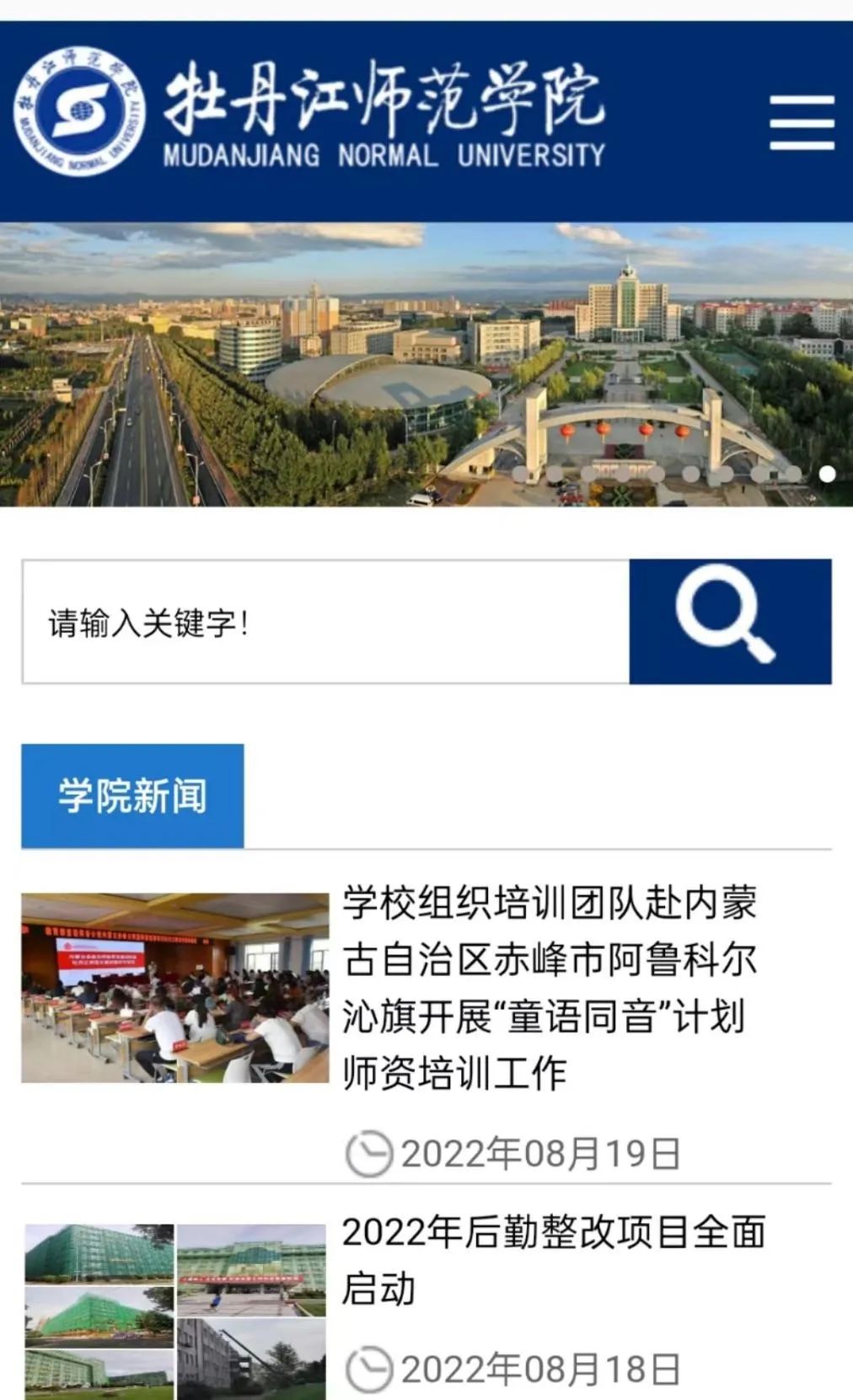853x1400 pixels.
Task: View the training classroom photo thumbnail
Action: [x=175, y=988]
